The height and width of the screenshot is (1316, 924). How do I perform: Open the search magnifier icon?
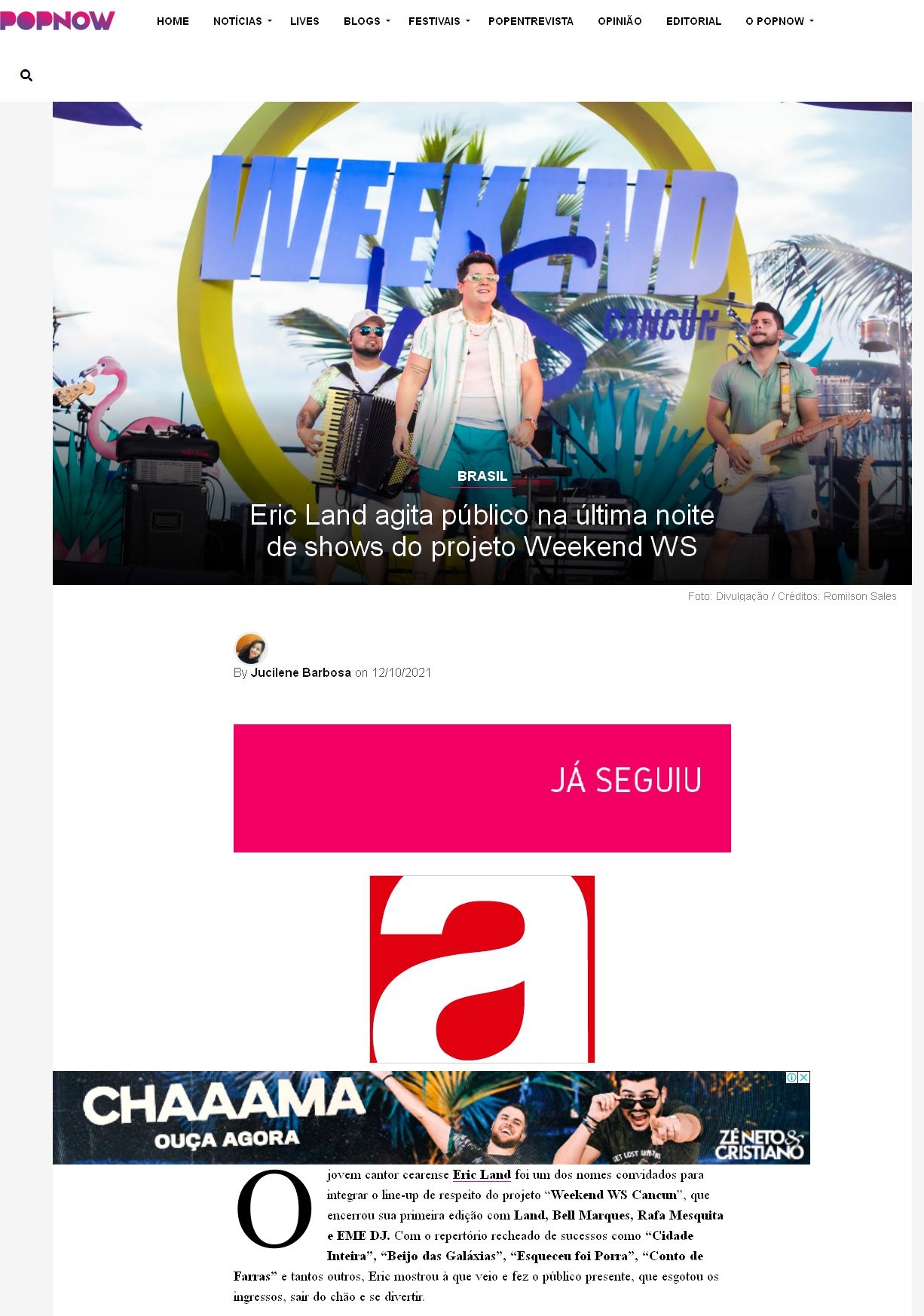[x=26, y=75]
